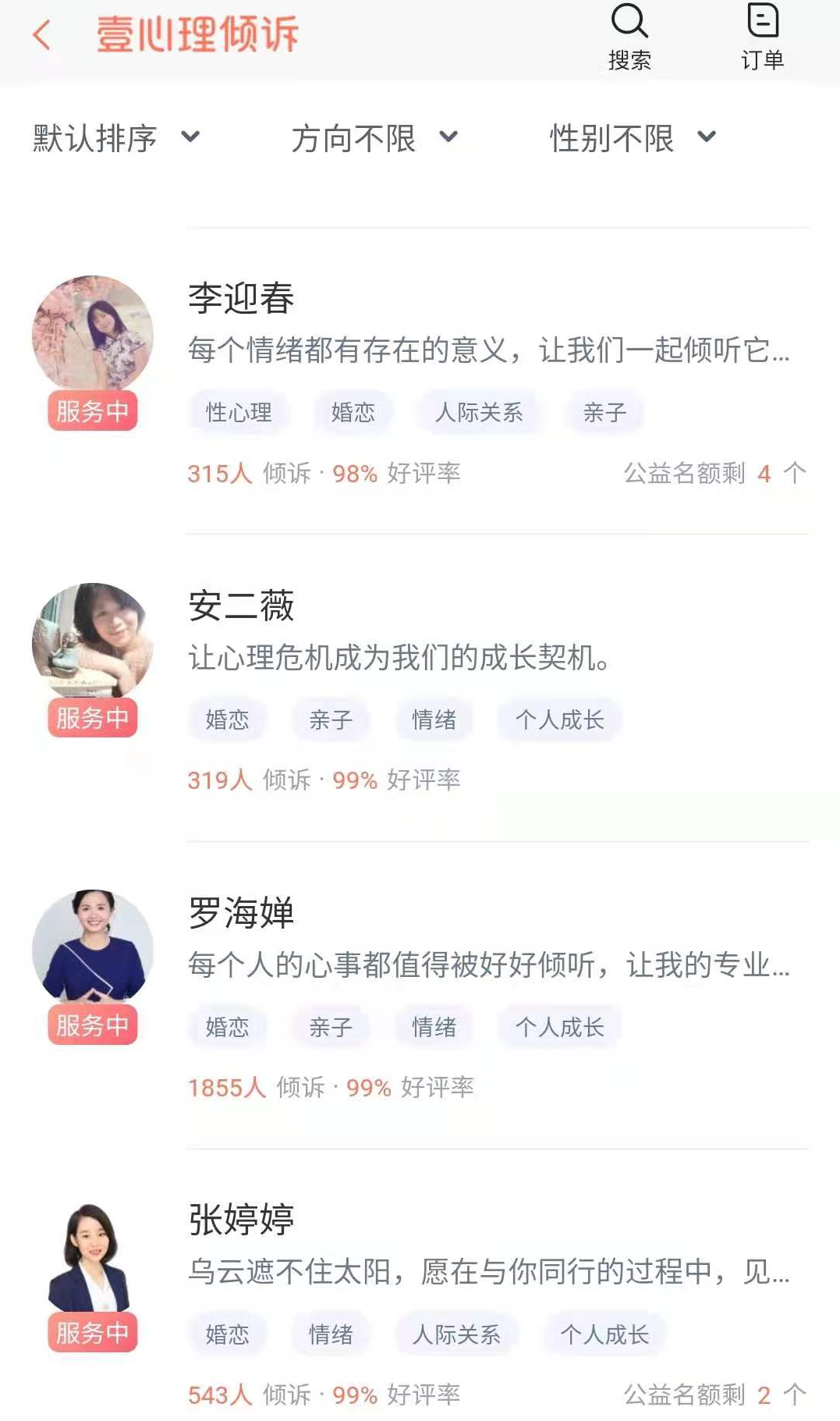Go back using the top-left arrow
Viewport: 840px width, 1421px height.
[x=42, y=35]
